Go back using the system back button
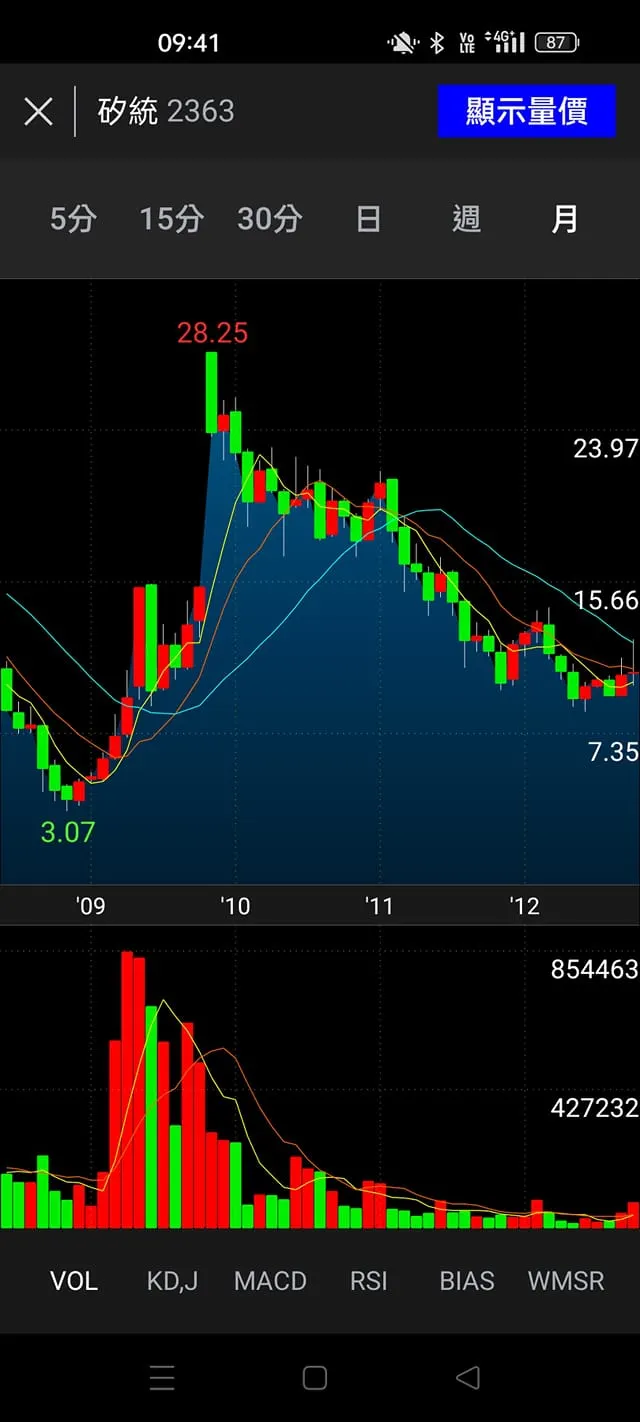Image resolution: width=640 pixels, height=1422 pixels. (467, 1378)
